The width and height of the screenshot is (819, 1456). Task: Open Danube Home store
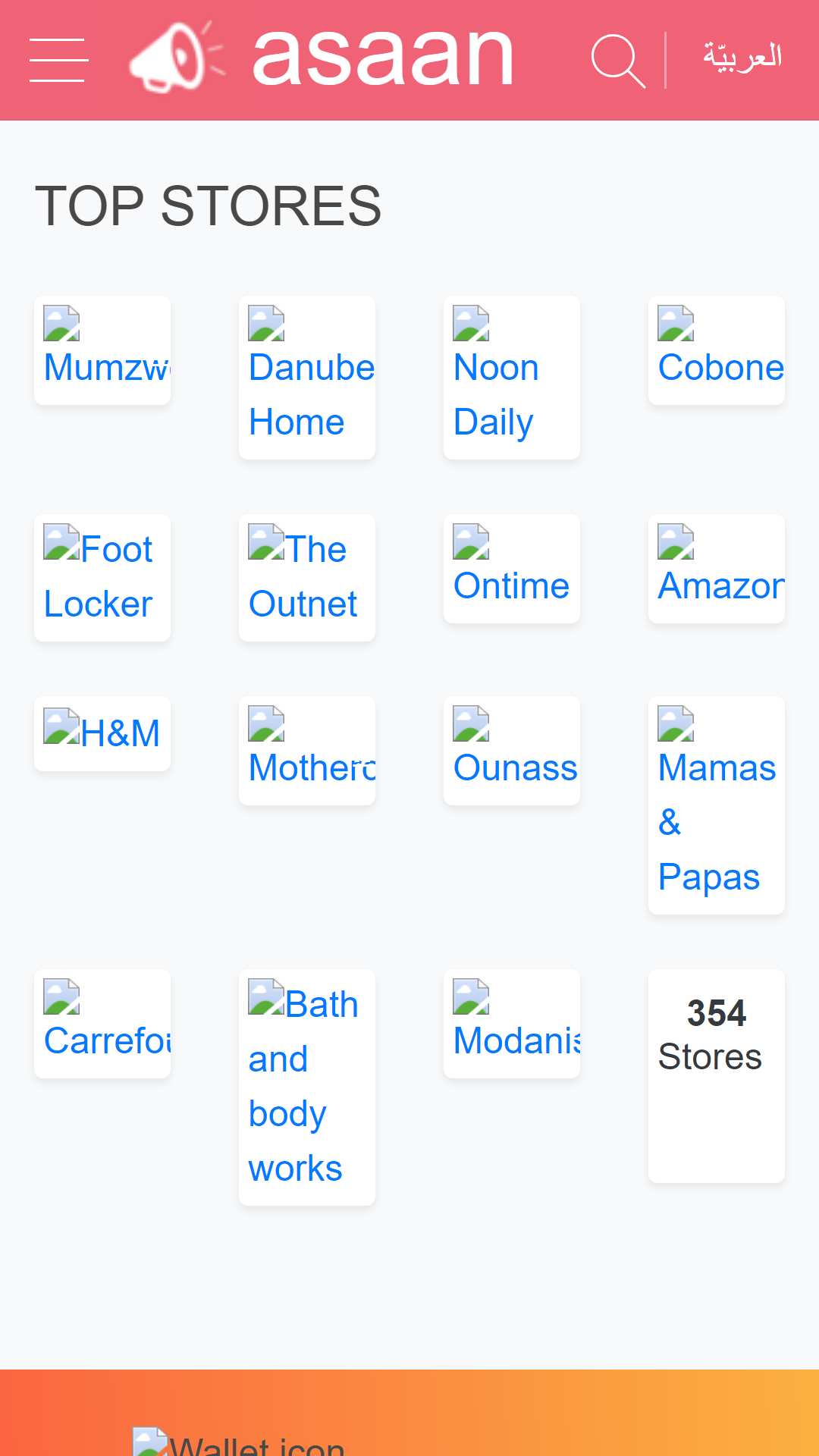click(x=307, y=378)
